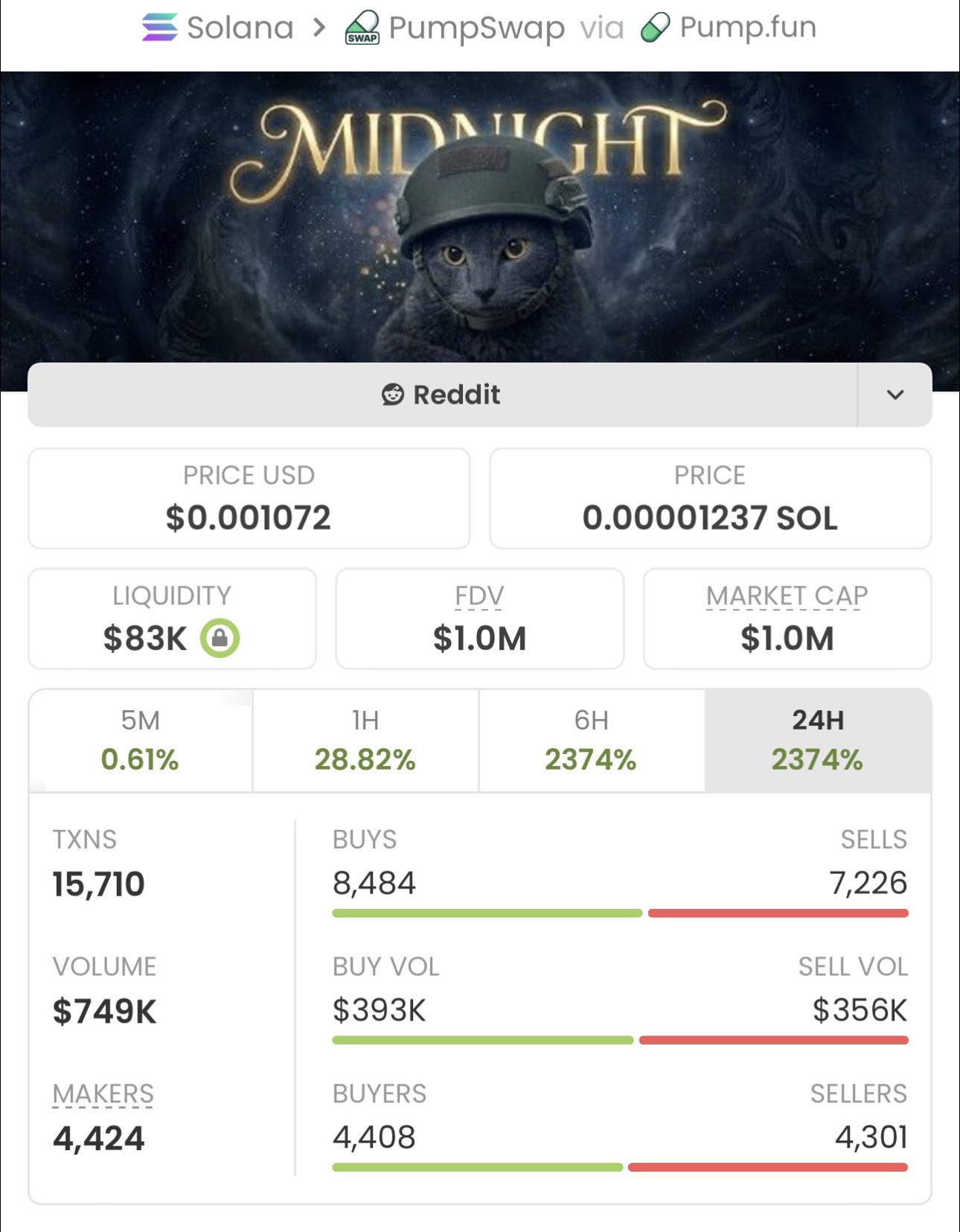Image resolution: width=960 pixels, height=1232 pixels.
Task: Expand the social links dropdown chevron
Action: 895,395
